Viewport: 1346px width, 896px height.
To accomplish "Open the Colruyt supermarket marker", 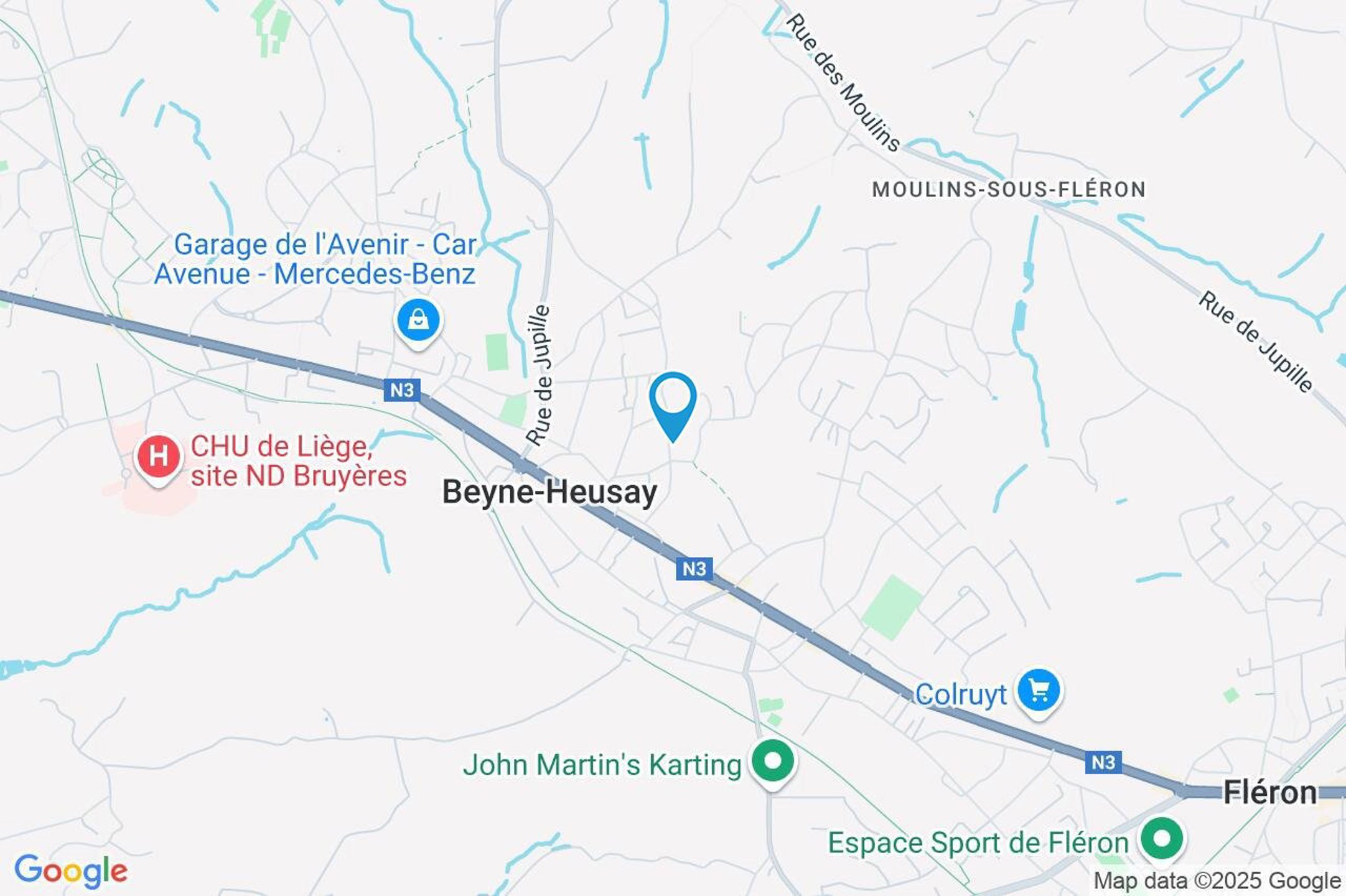I will point(1039,691).
